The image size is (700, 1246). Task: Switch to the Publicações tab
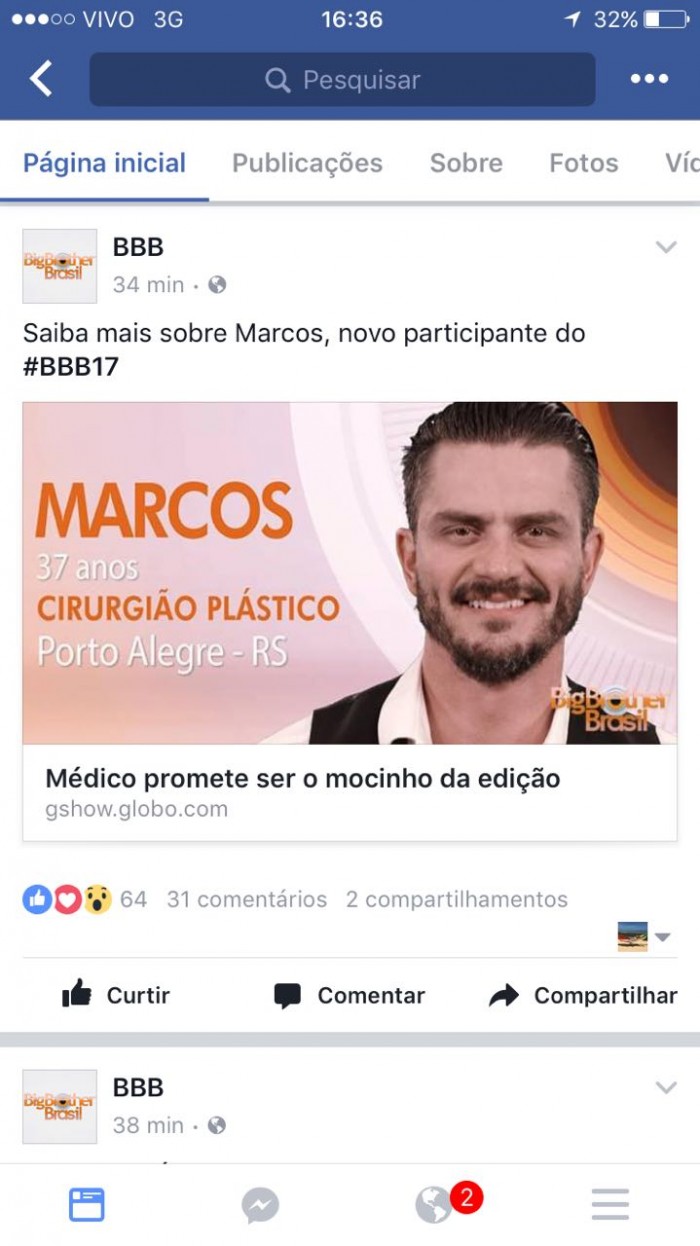pos(307,163)
